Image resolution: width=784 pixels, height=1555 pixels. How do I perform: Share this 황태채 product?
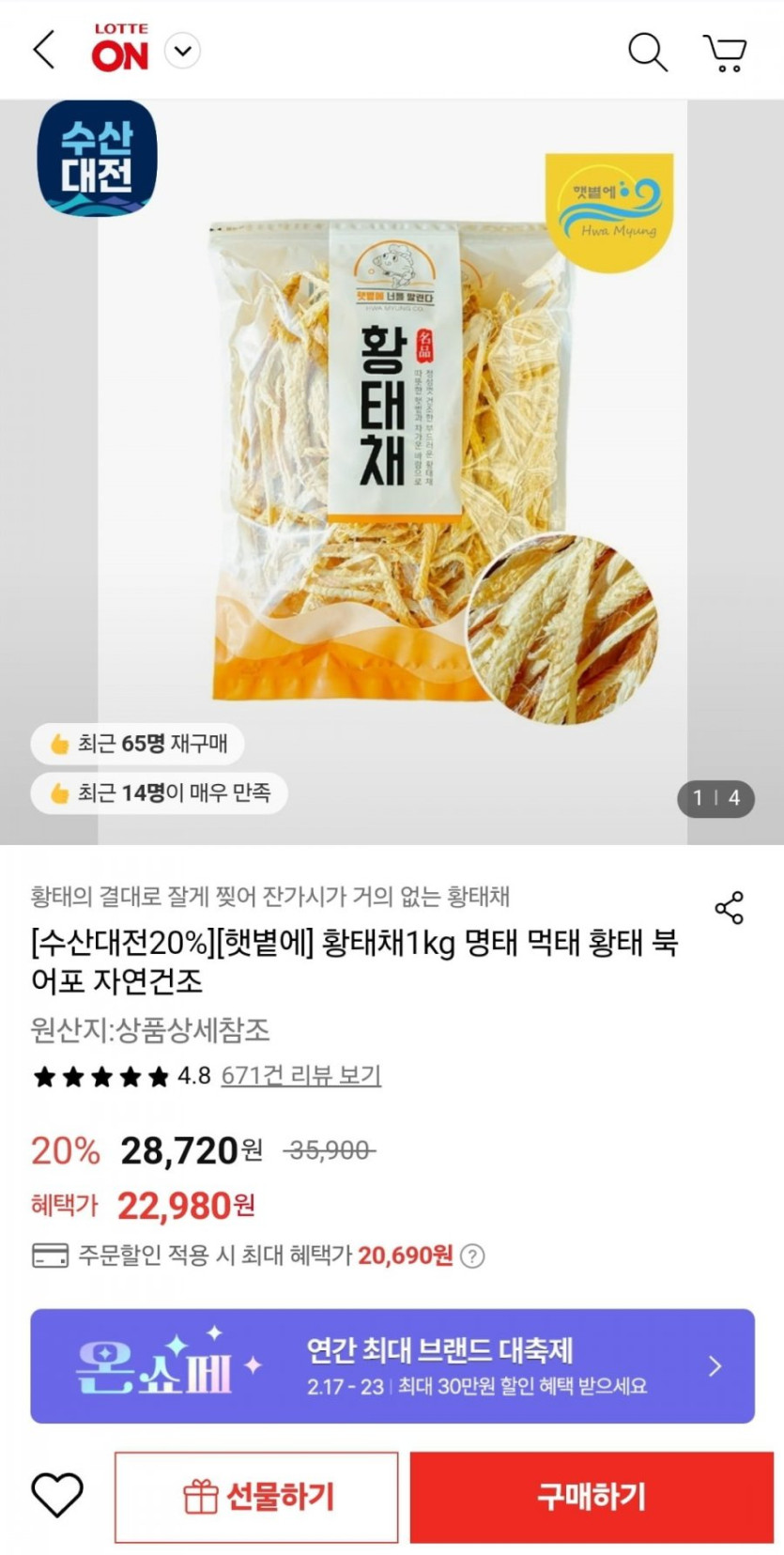pos(730,908)
